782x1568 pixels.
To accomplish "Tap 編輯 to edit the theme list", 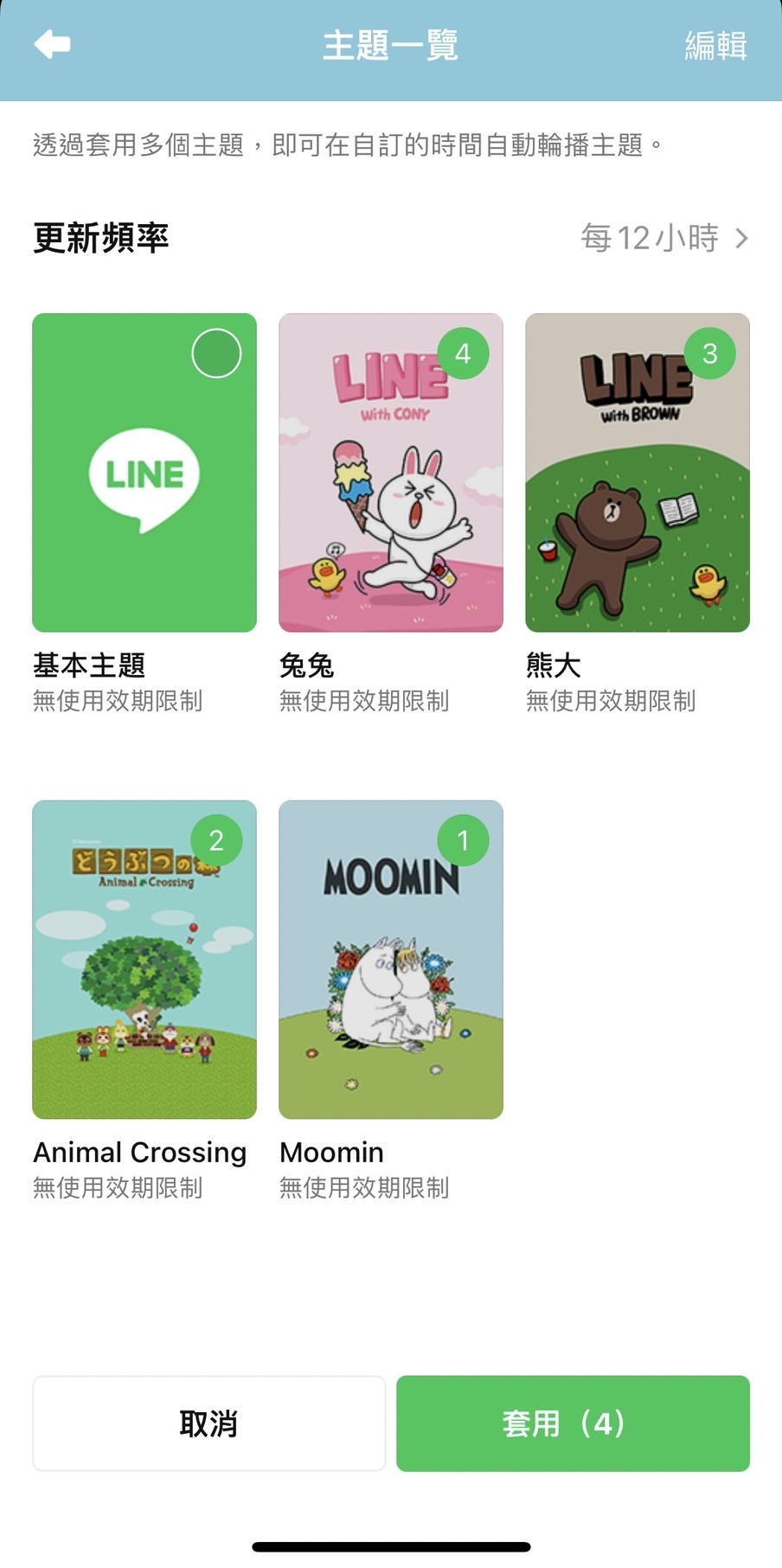I will (x=715, y=45).
